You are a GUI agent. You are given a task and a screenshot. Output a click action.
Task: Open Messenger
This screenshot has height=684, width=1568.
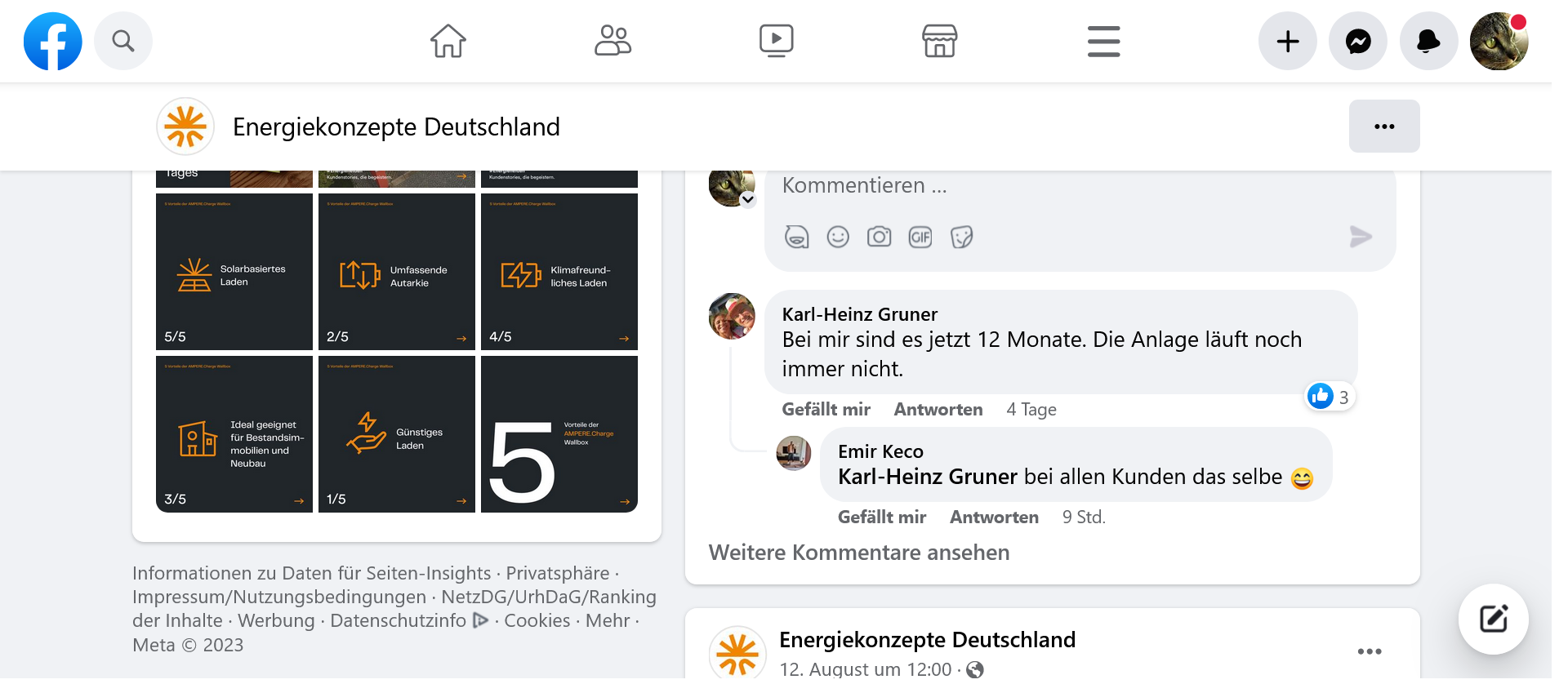click(x=1357, y=41)
